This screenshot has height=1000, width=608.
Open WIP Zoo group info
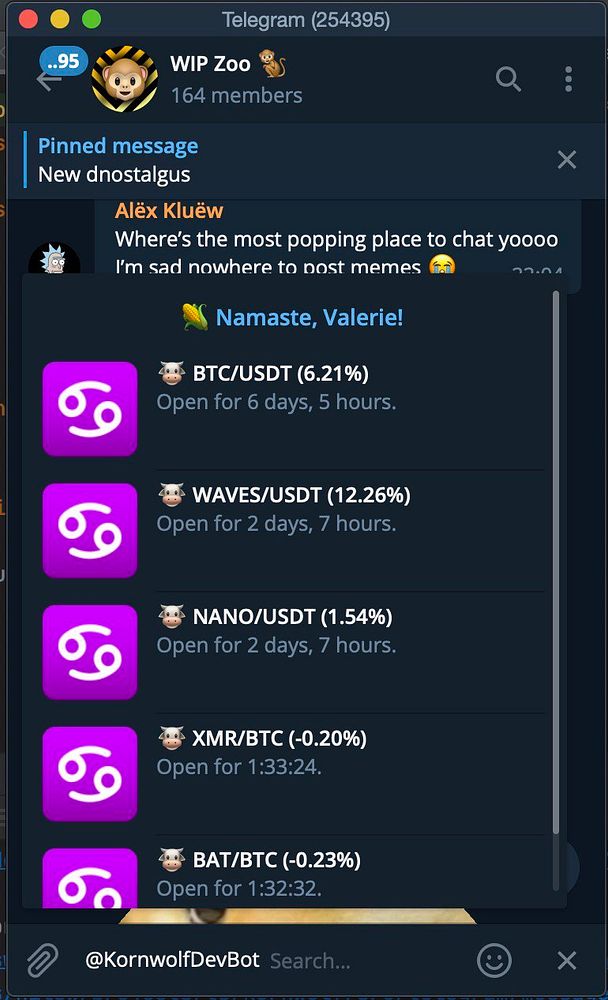236,80
